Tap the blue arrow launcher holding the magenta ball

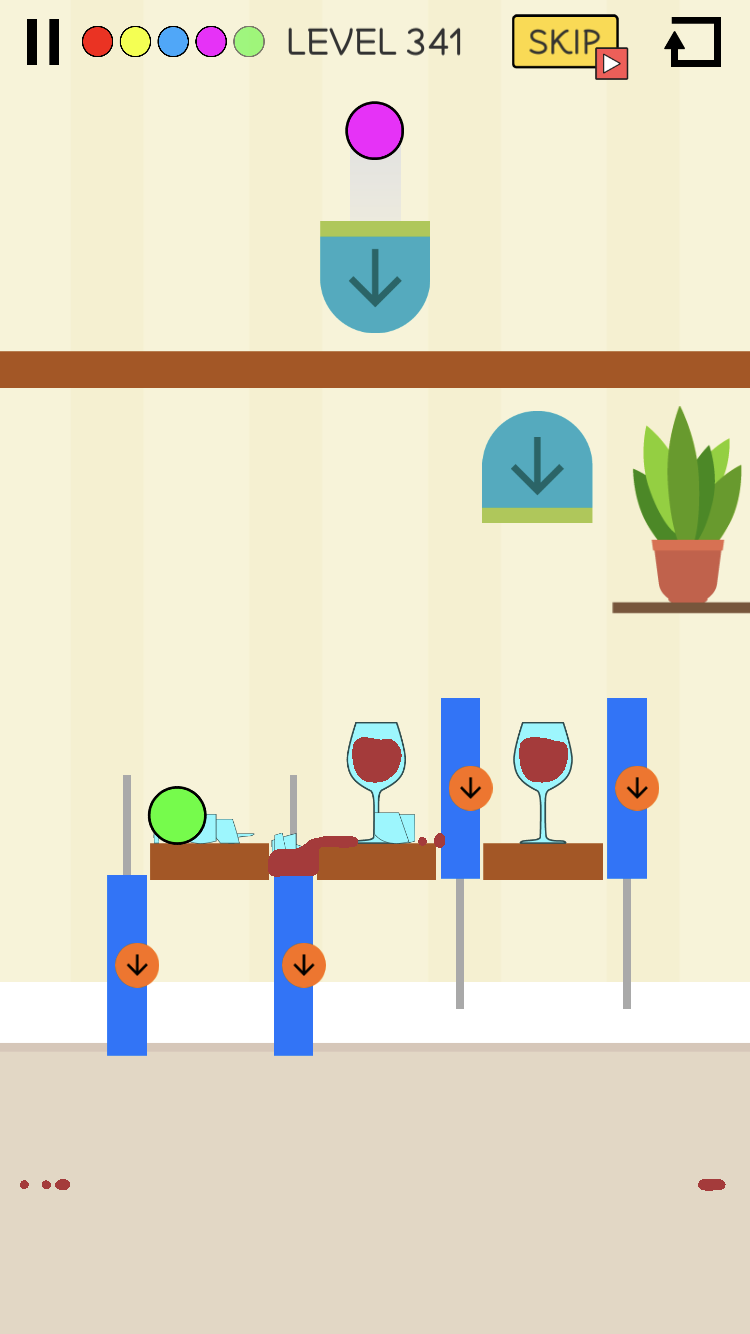pyautogui.click(x=375, y=280)
